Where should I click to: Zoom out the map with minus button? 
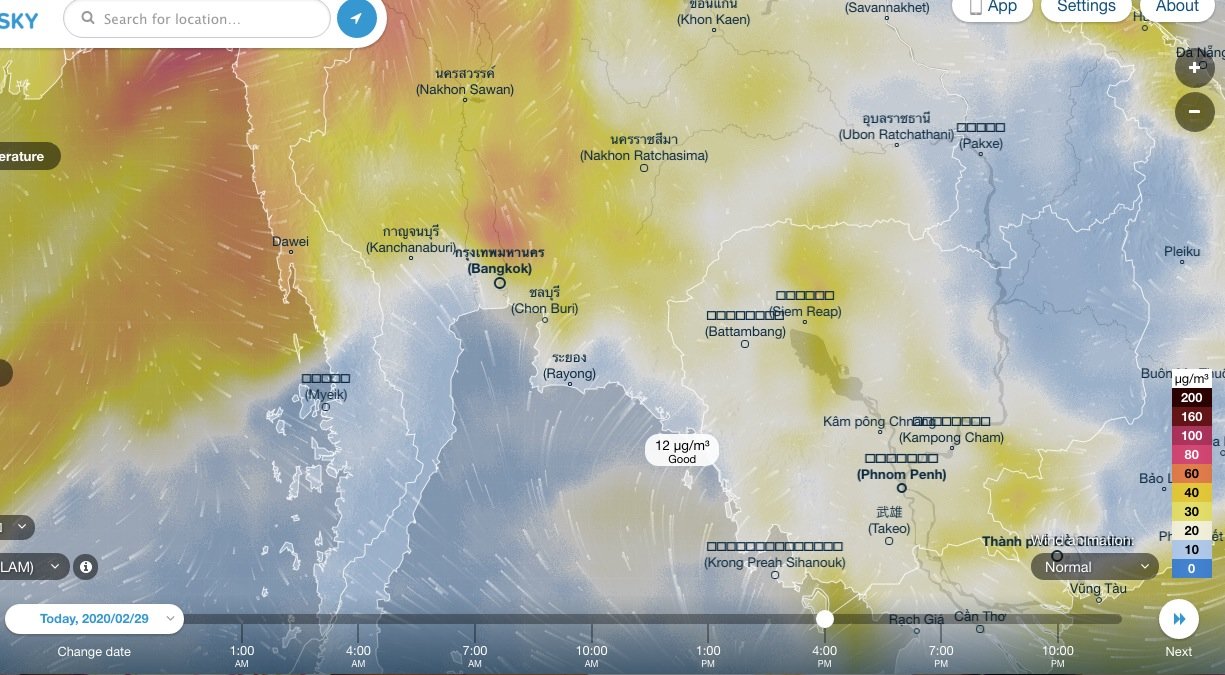[1194, 111]
